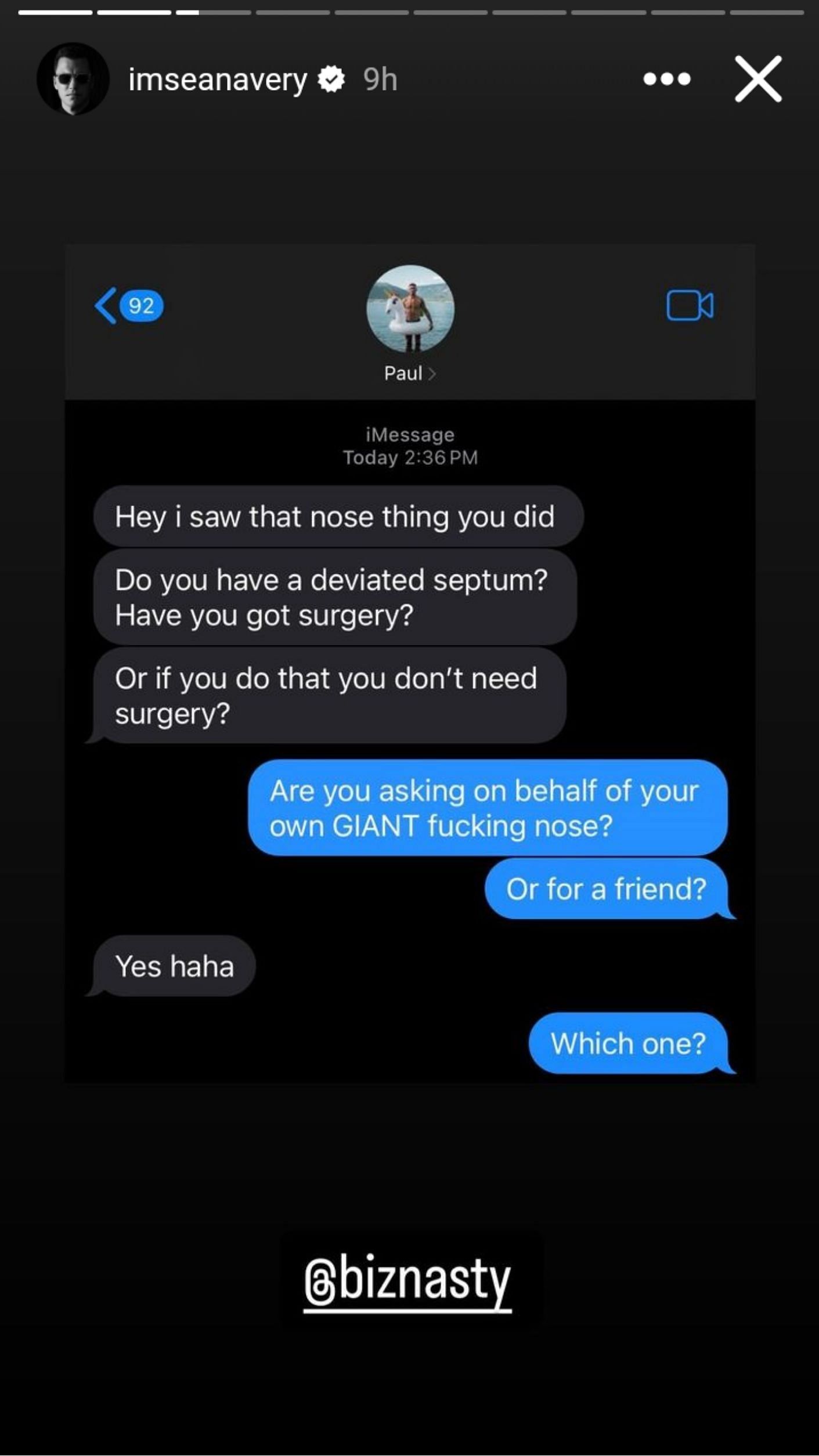Open imseanavery's profile picture
Viewport: 819px width, 1456px height.
(x=73, y=79)
